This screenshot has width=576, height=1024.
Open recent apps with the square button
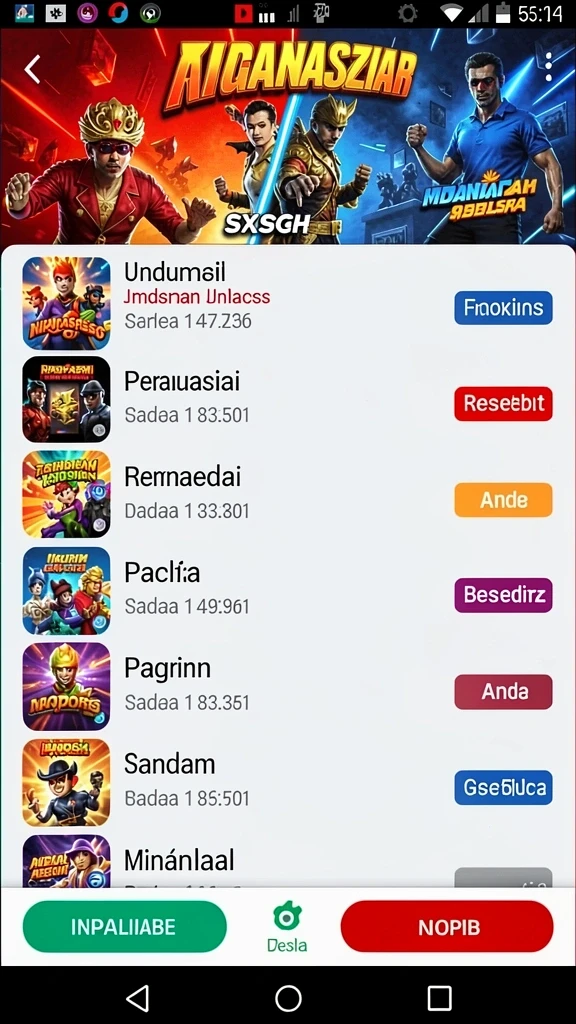point(440,998)
